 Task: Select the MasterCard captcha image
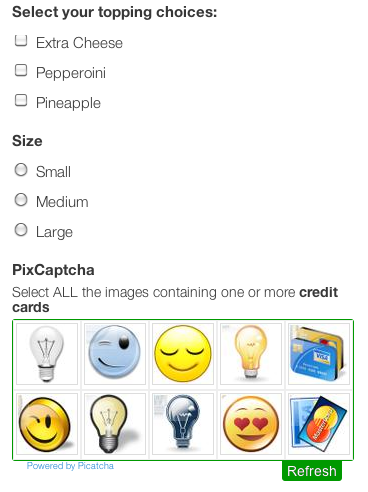319,424
